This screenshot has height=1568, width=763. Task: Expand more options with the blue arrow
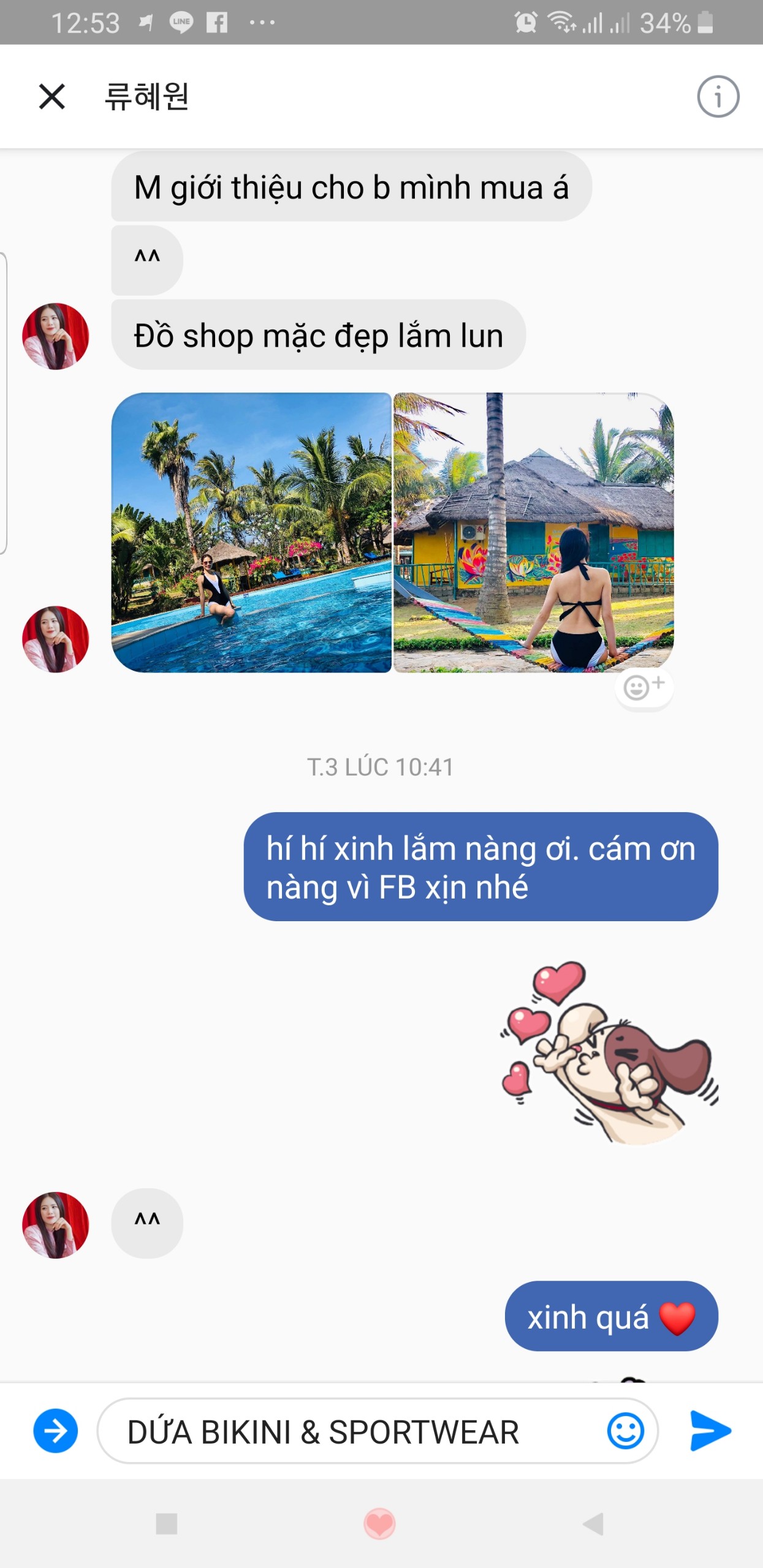point(56,1431)
